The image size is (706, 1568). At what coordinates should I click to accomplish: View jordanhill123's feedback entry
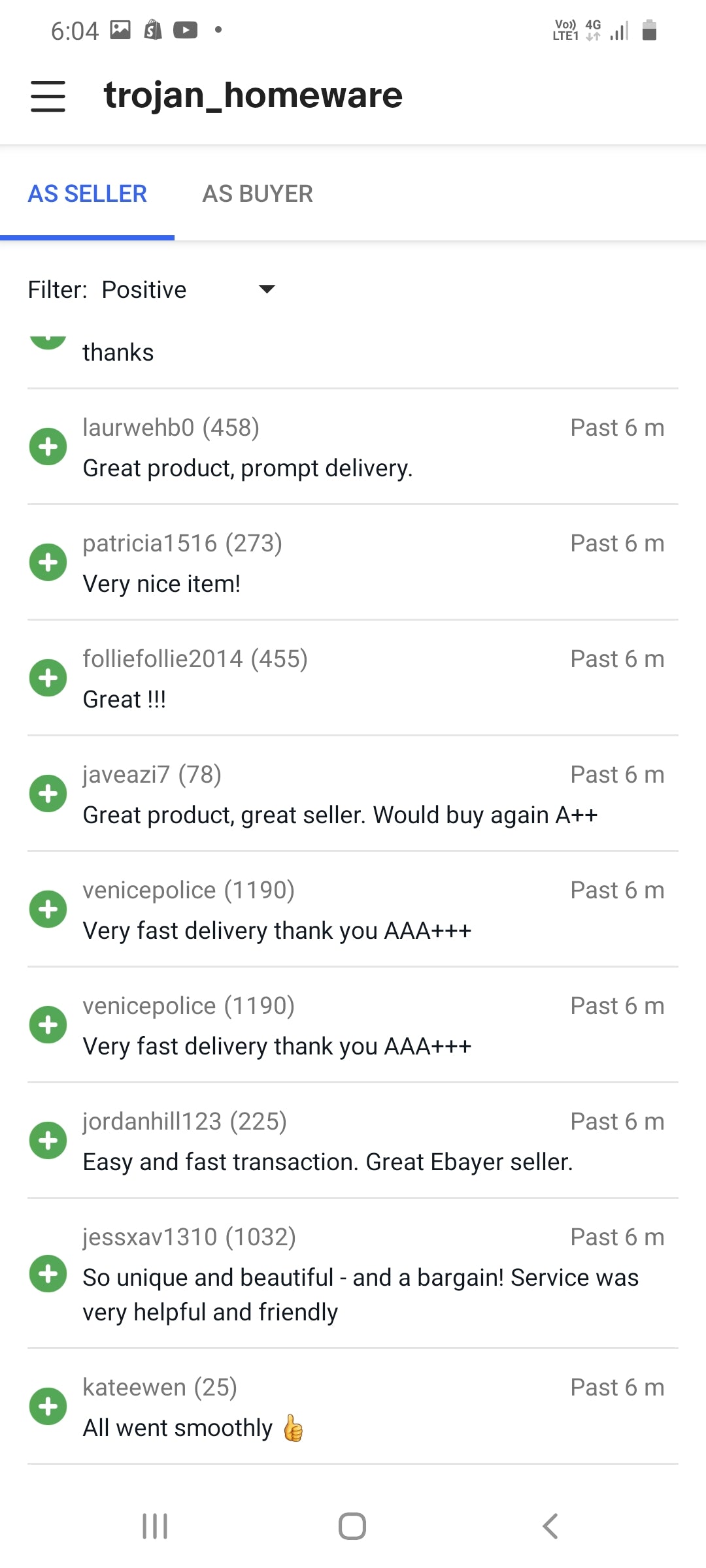[353, 1141]
